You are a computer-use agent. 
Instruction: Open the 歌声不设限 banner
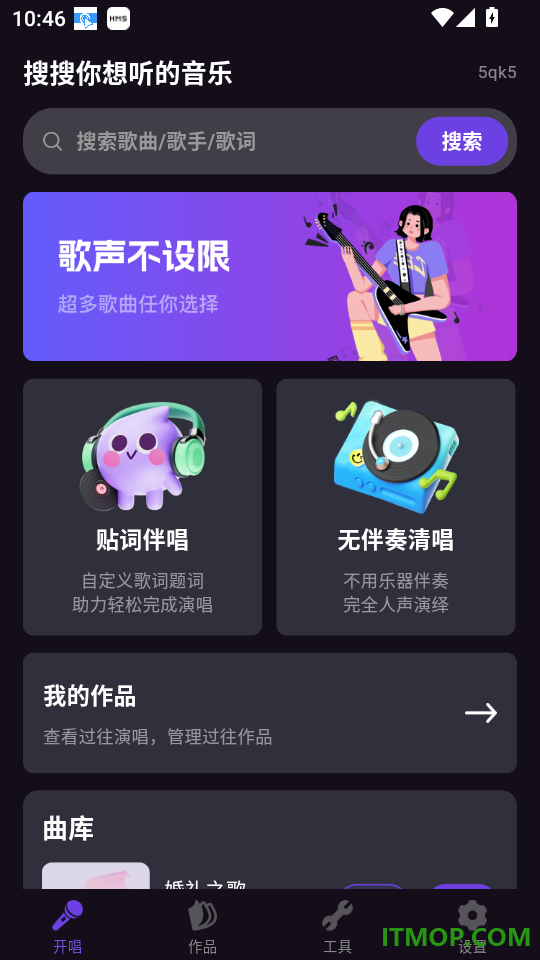tap(270, 276)
